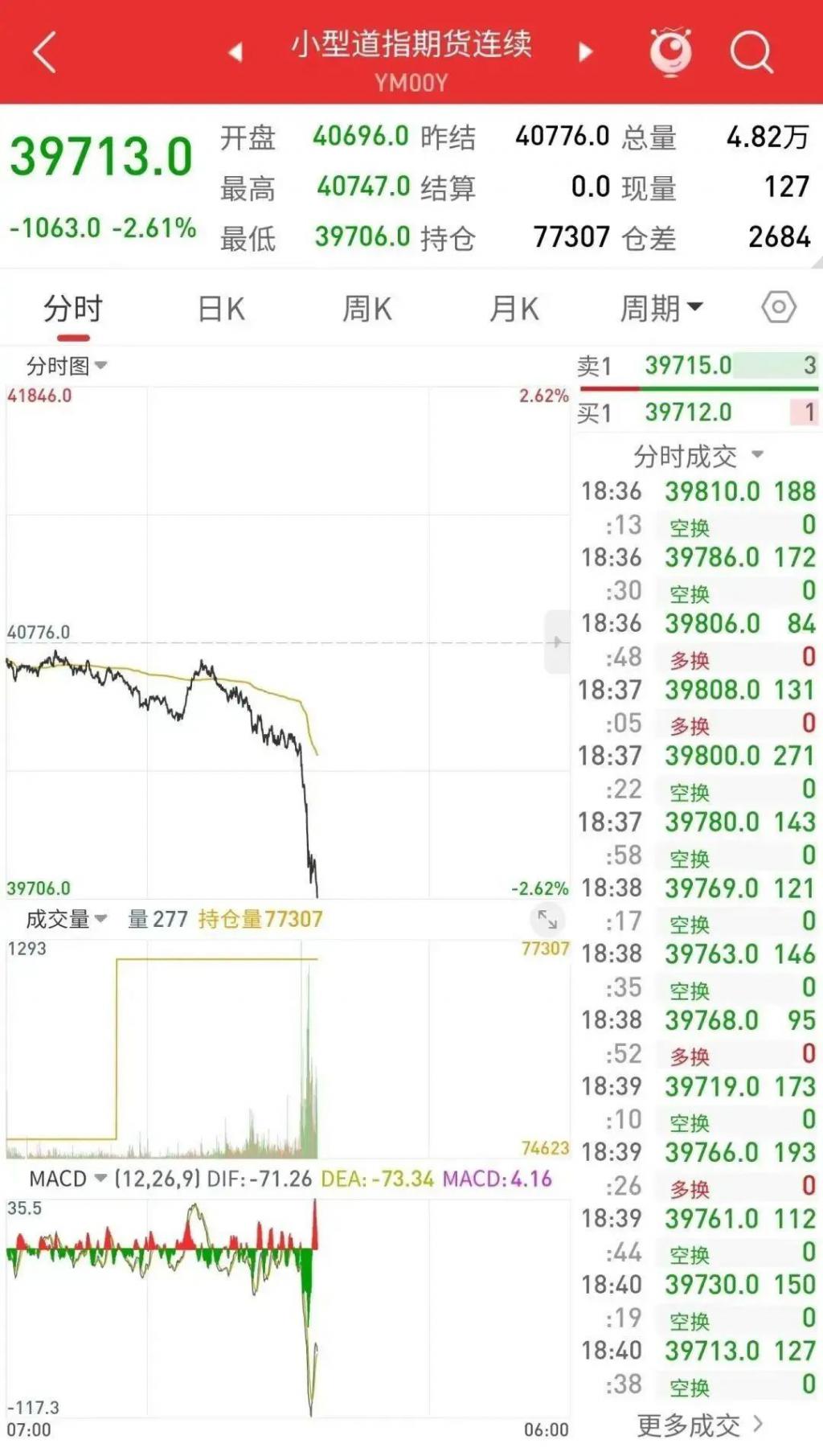Switch to the next contract with the right triangle
Viewport: 823px width, 1456px height.
coord(586,52)
